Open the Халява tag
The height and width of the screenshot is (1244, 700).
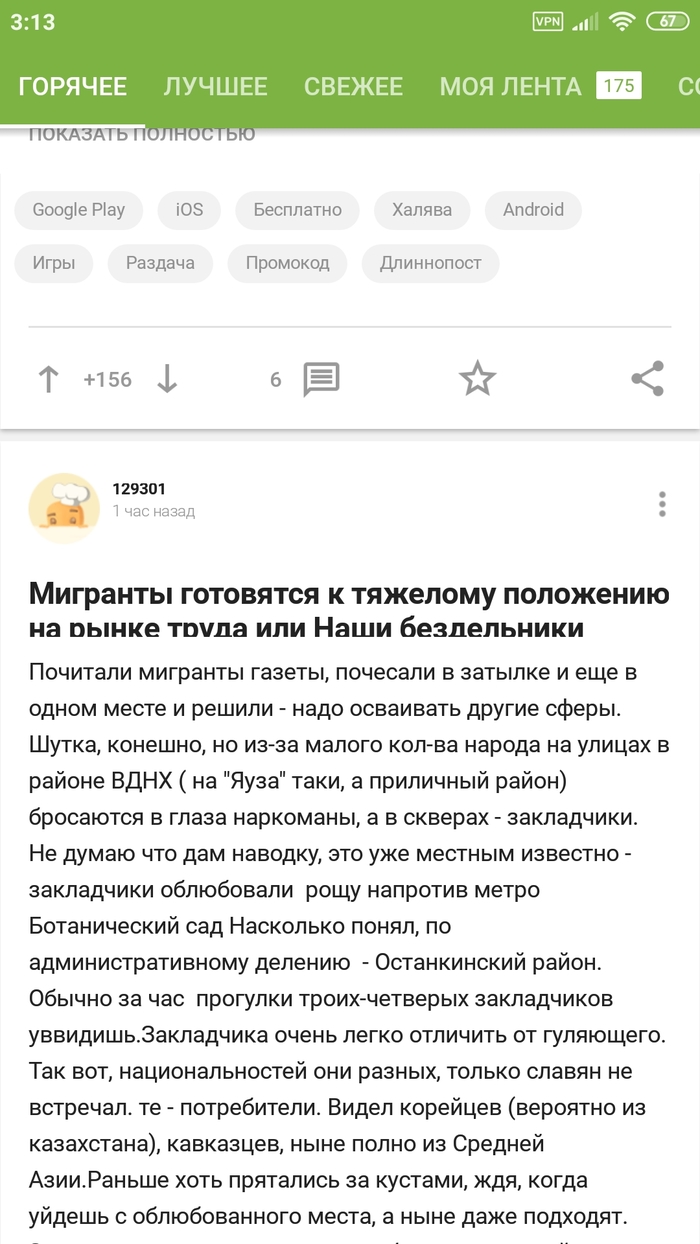(421, 210)
